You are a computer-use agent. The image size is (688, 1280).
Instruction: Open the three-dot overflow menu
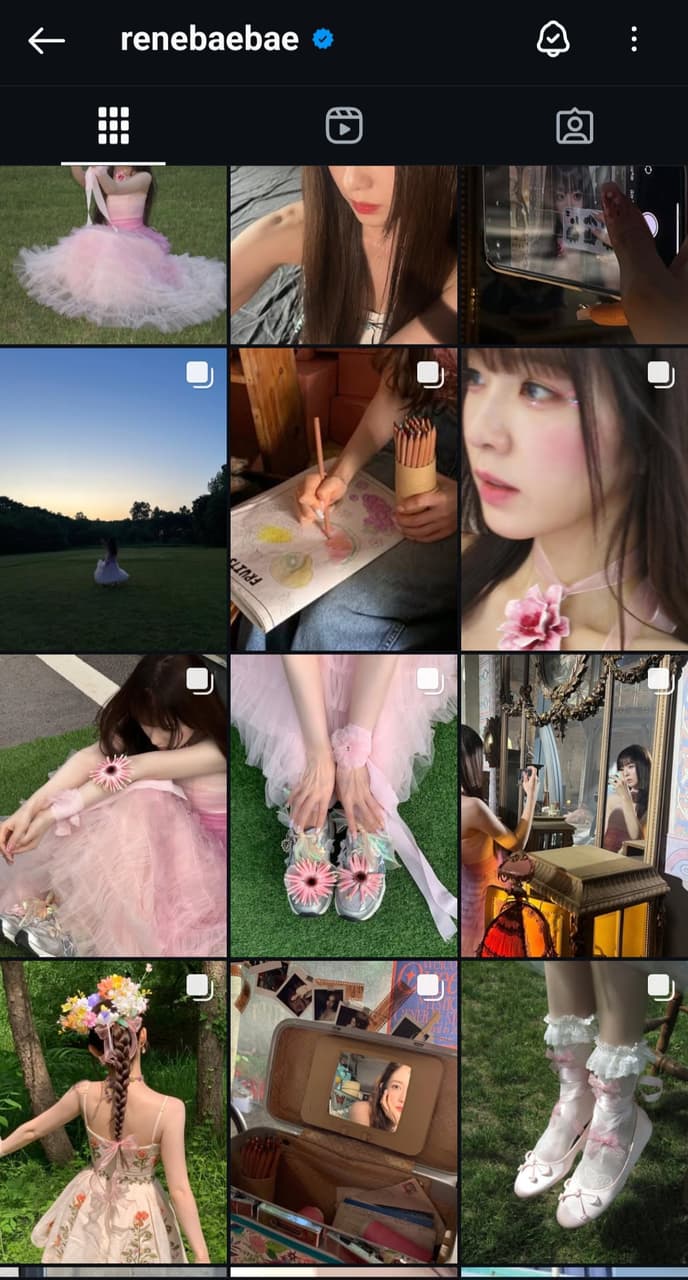pyautogui.click(x=634, y=40)
